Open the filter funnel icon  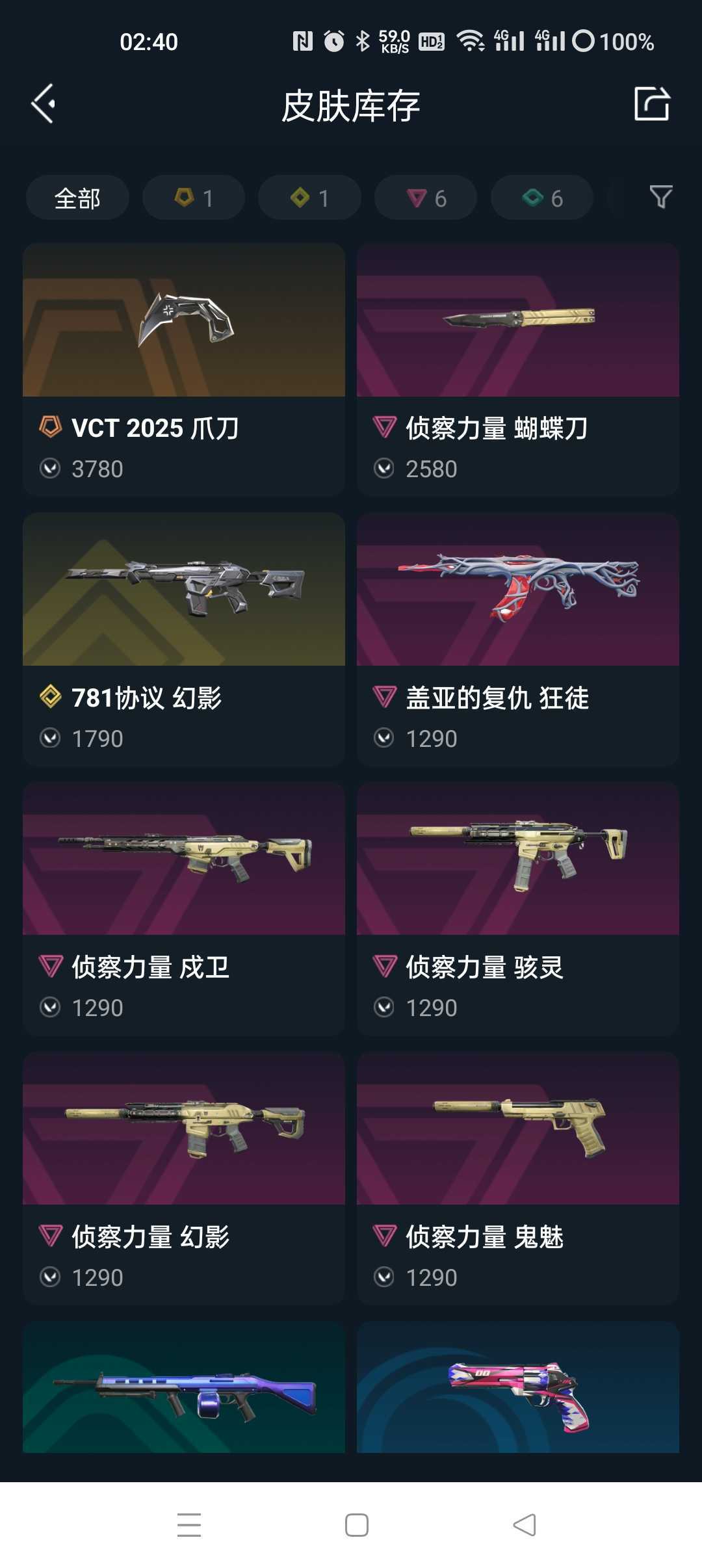tap(660, 197)
